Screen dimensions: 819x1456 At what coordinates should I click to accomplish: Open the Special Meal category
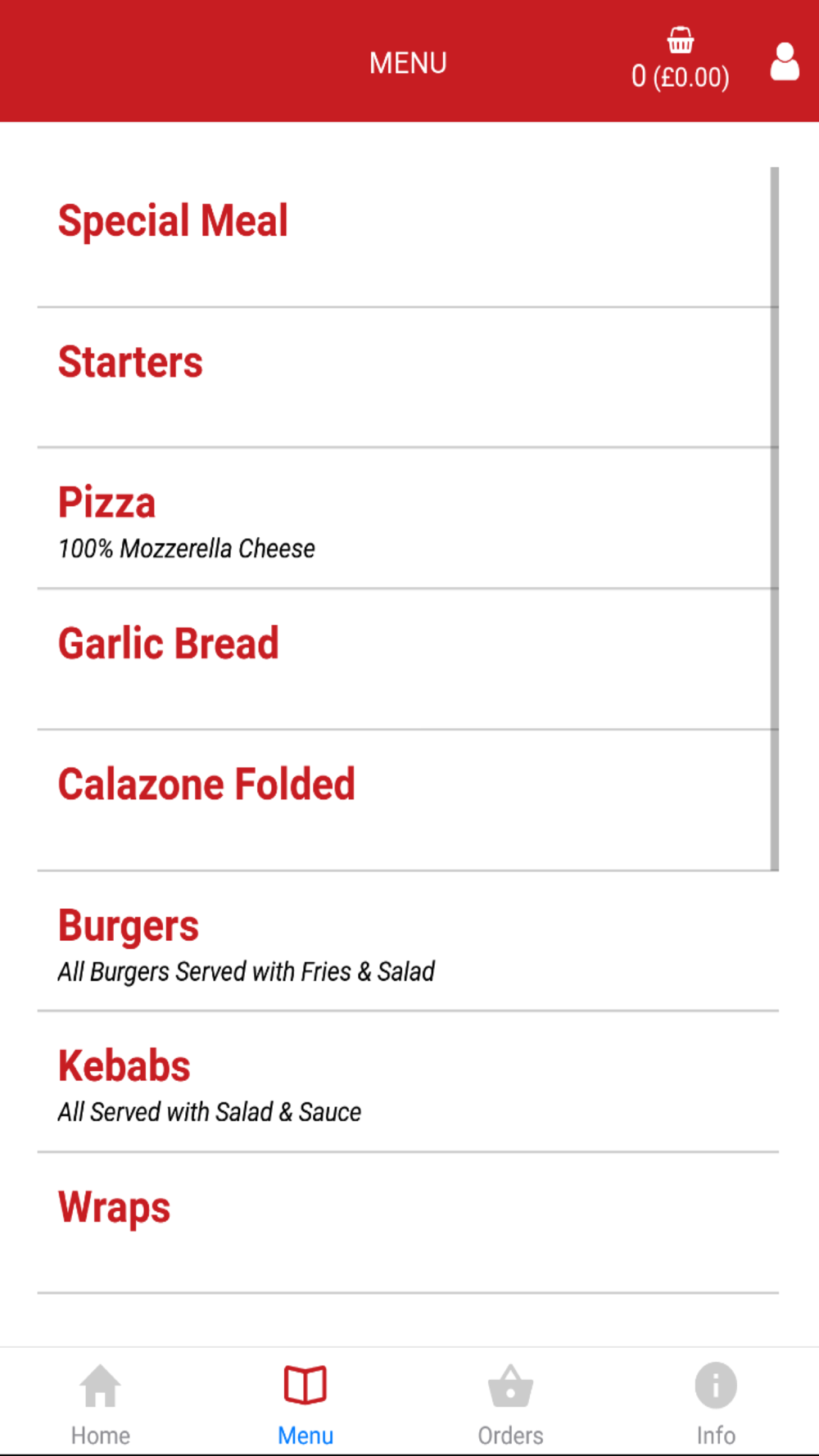[408, 237]
